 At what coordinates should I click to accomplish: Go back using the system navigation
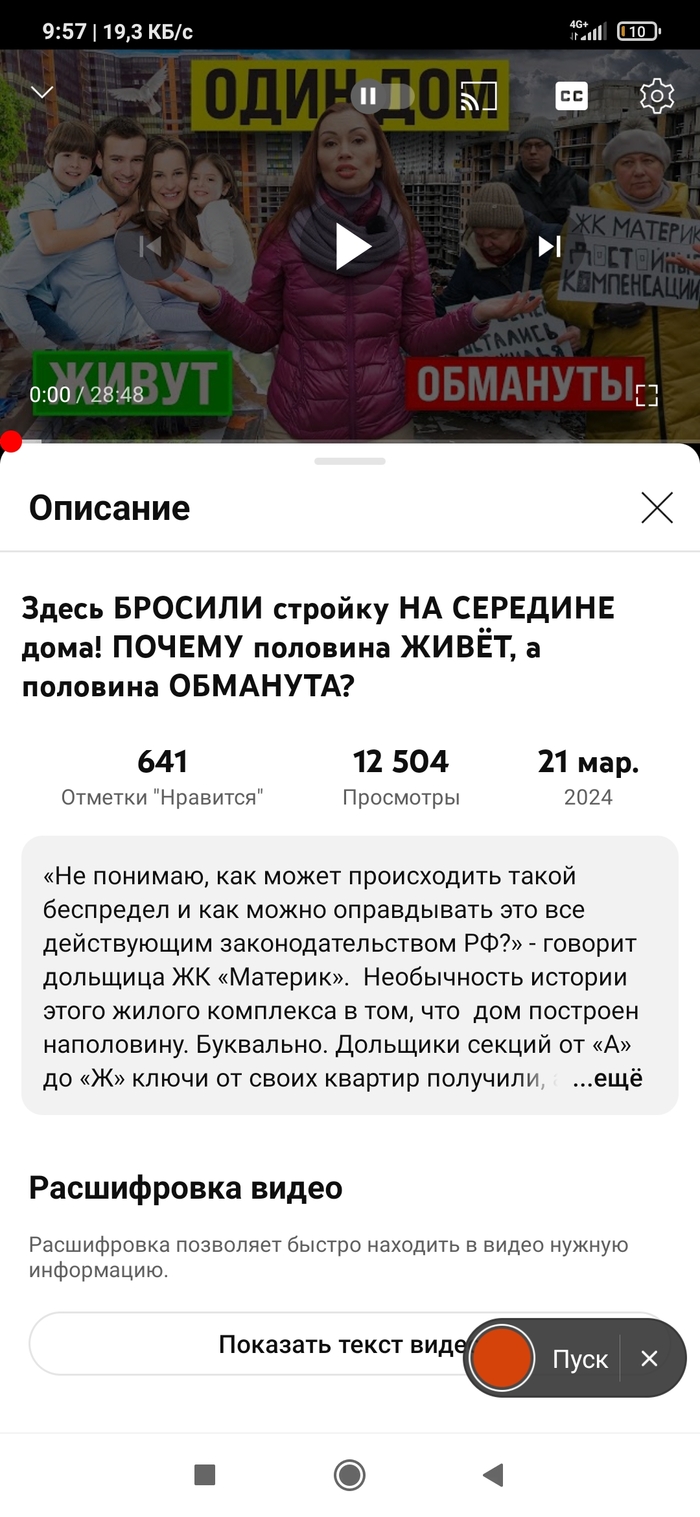point(492,1474)
